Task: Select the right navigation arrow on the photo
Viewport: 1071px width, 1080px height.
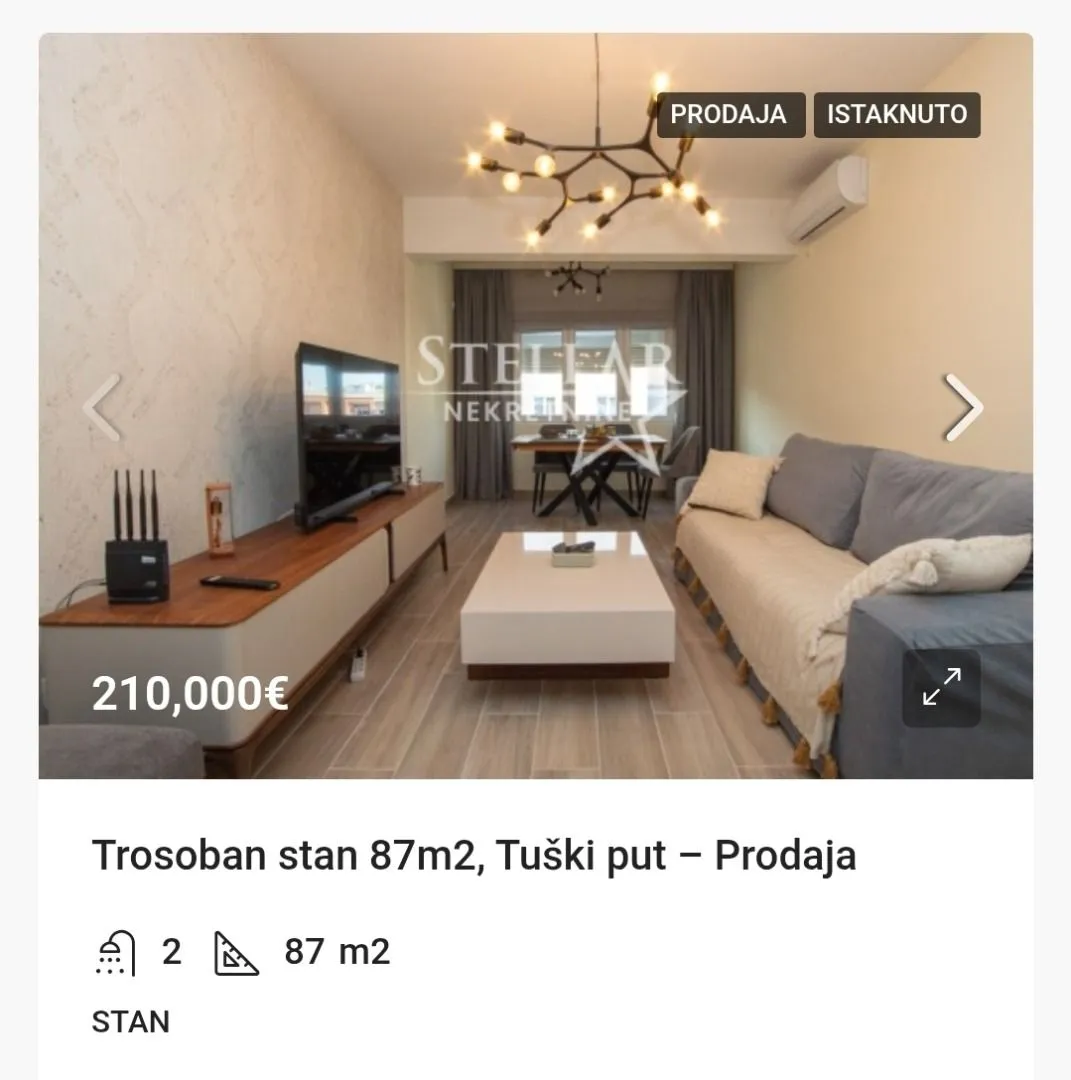Action: (963, 408)
